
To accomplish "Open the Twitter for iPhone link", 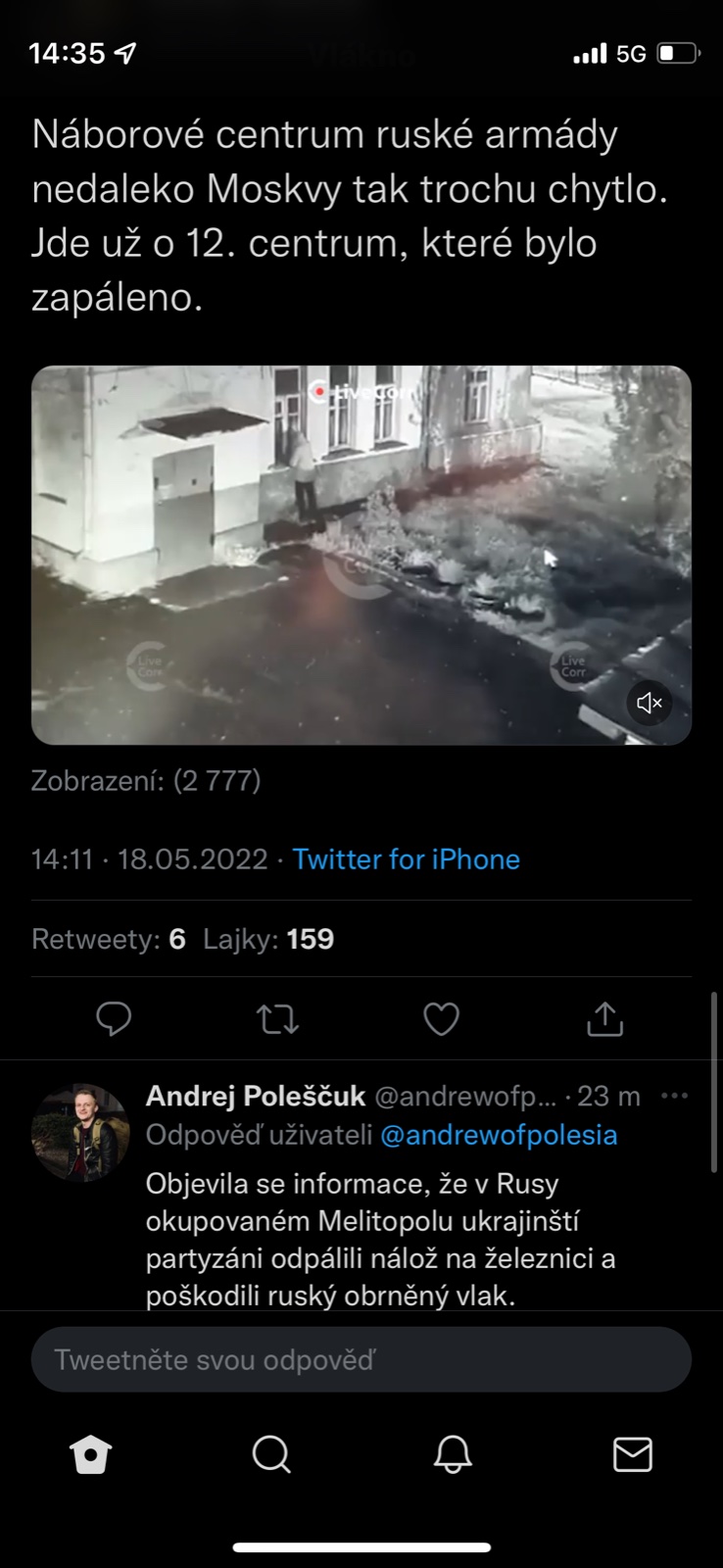I will pos(406,859).
